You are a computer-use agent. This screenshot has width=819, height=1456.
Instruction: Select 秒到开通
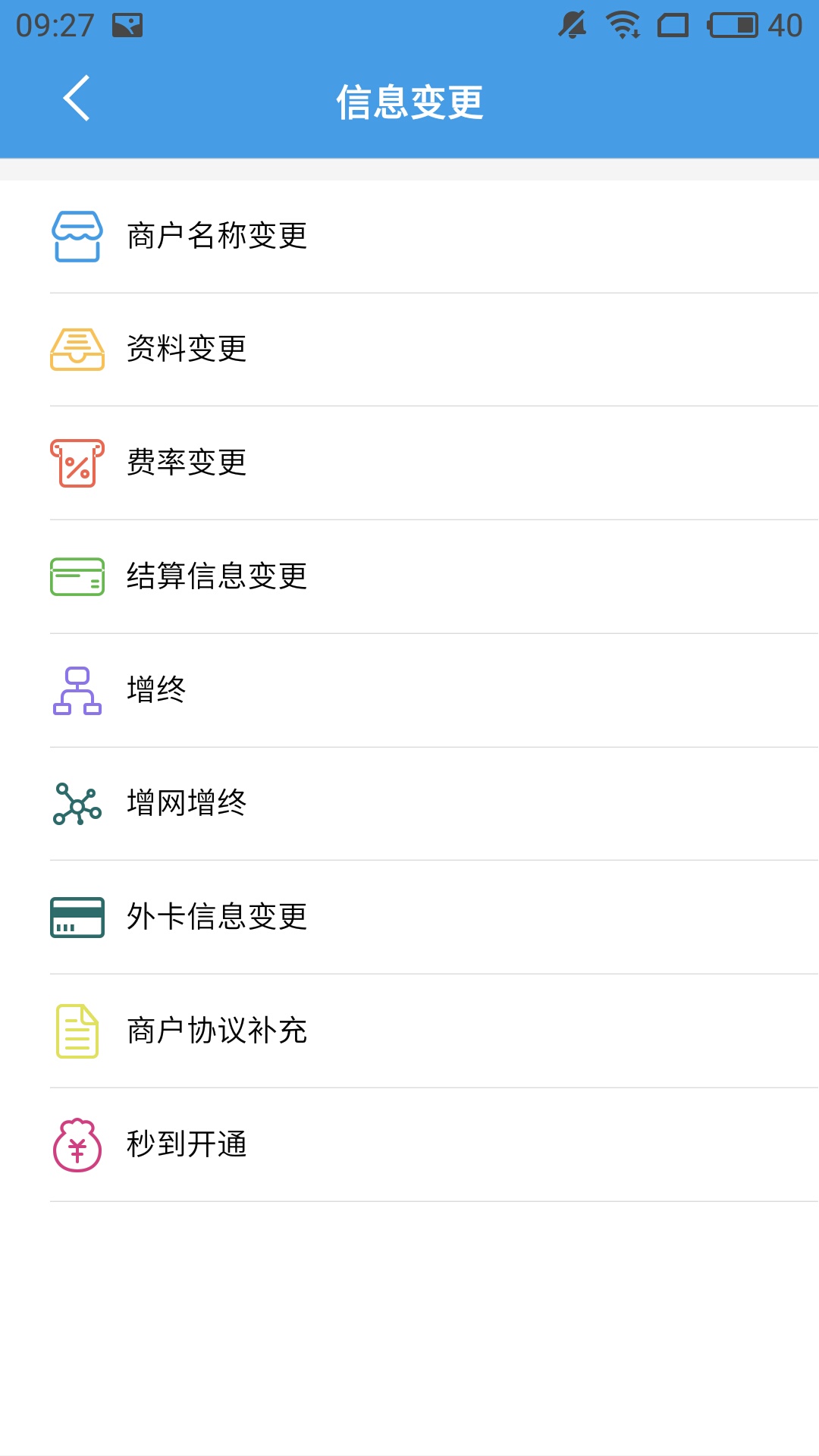409,1145
